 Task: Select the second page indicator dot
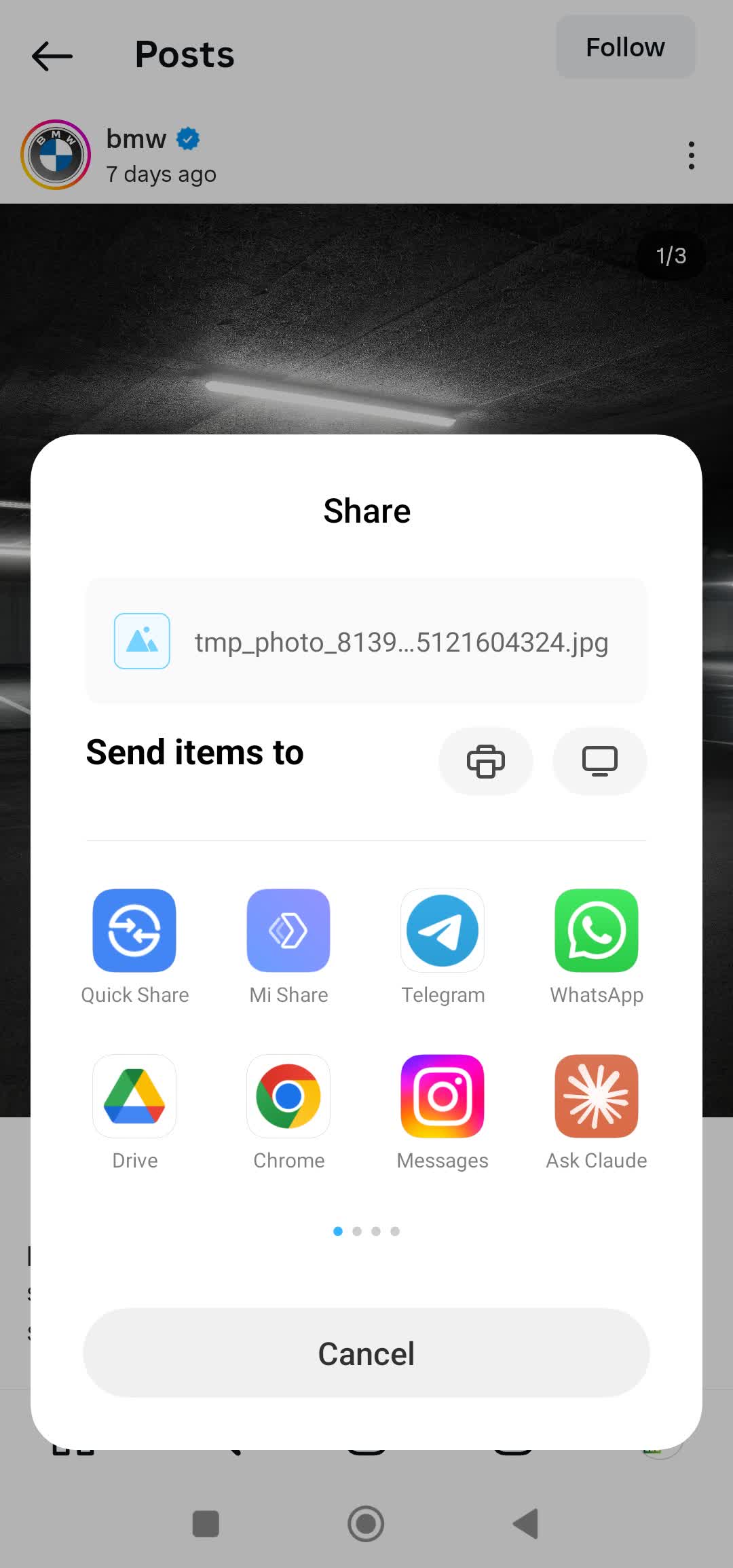click(358, 1231)
